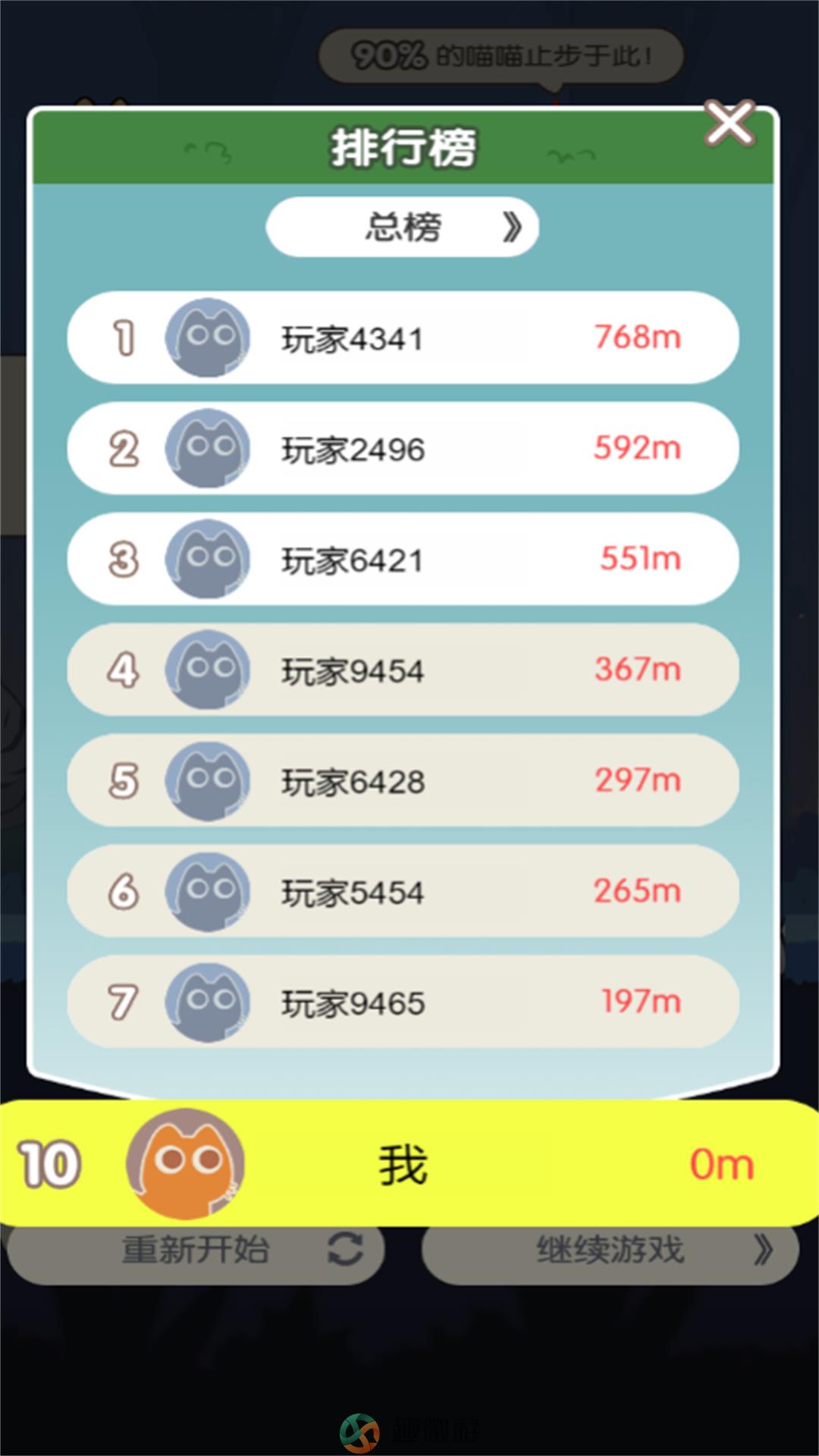Switch leaderboard type via 总榜 selector
Screen dimensions: 819x1456
(x=403, y=227)
